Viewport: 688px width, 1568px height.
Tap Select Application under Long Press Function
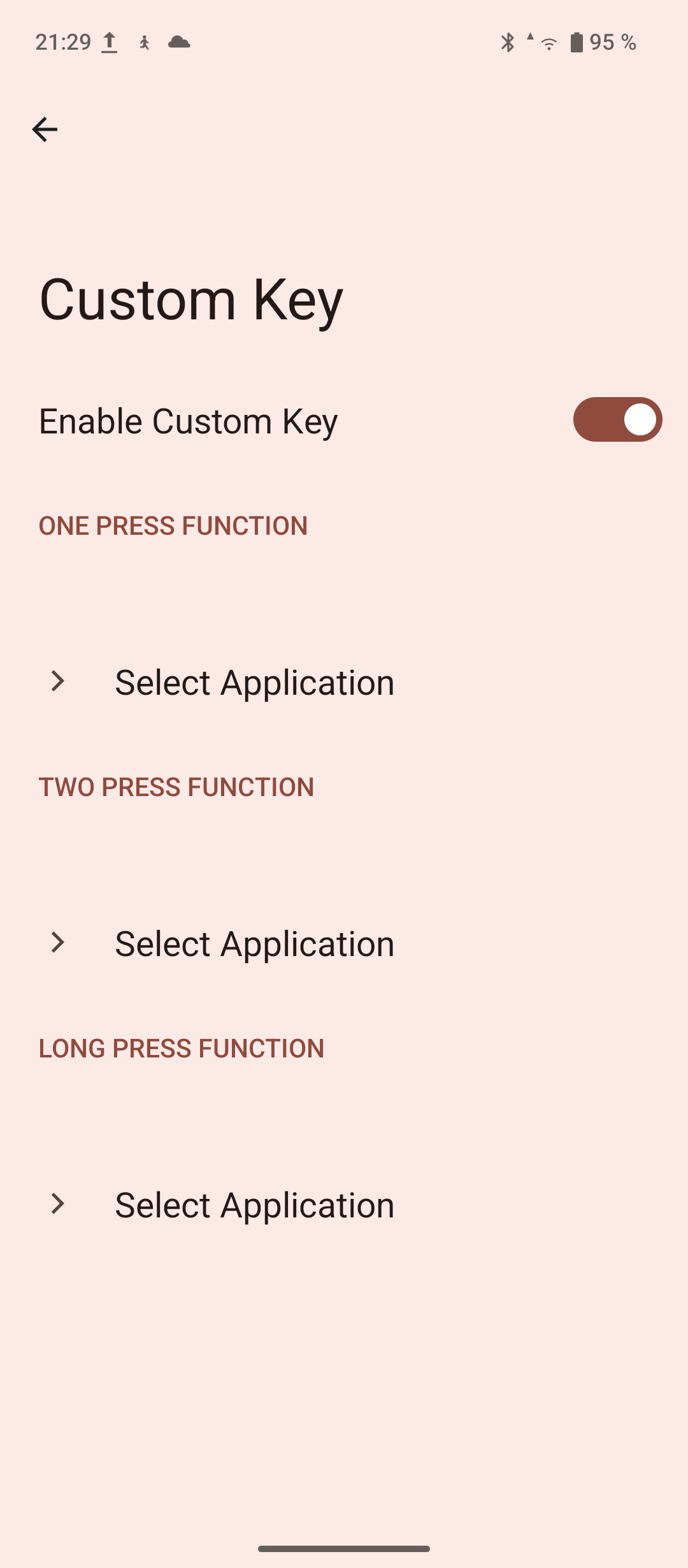[254, 1205]
